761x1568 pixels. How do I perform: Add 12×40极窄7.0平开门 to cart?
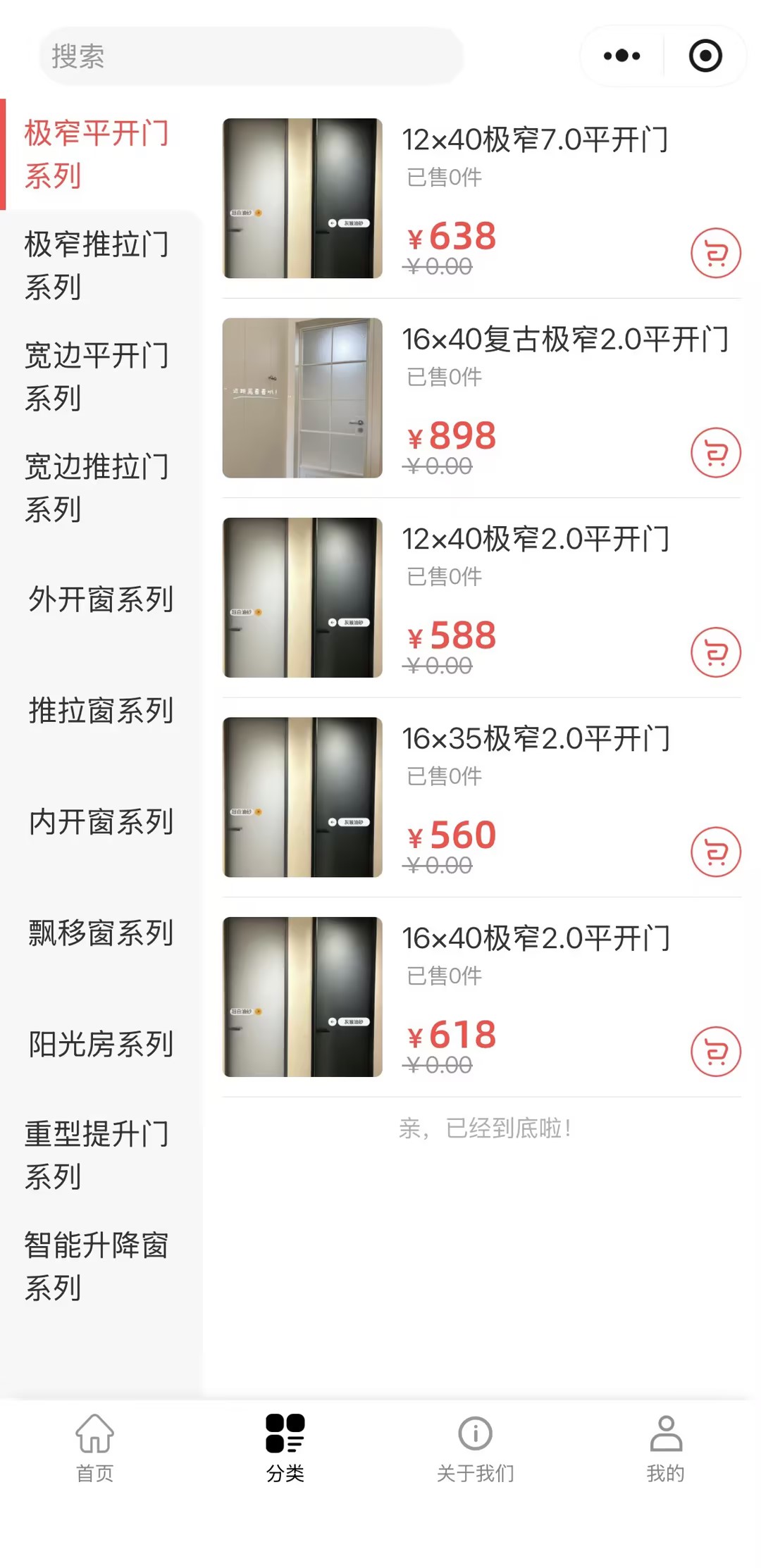click(x=715, y=253)
